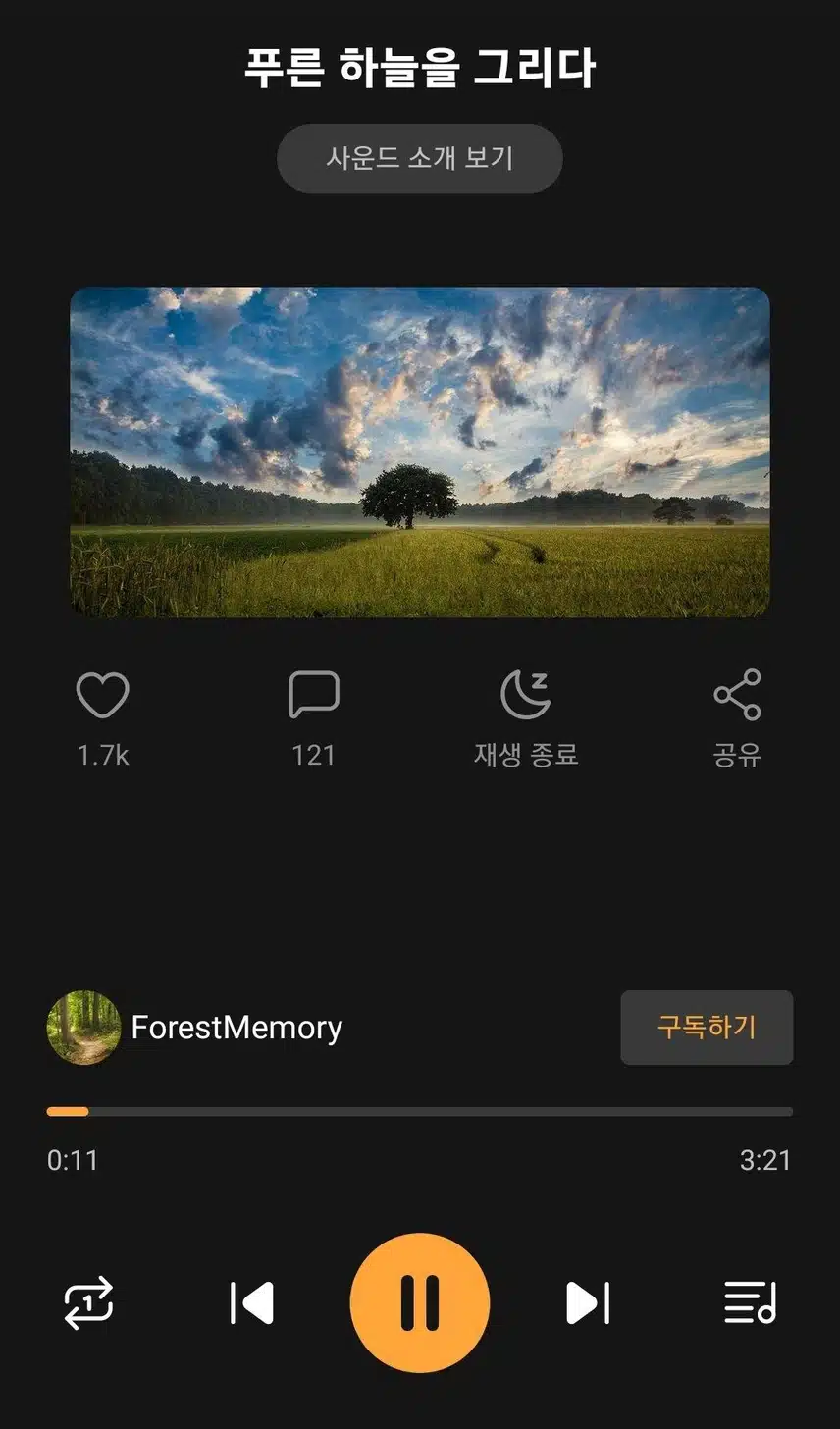Set the 재생 종료 sleep timer
This screenshot has width=840, height=1429.
click(526, 696)
